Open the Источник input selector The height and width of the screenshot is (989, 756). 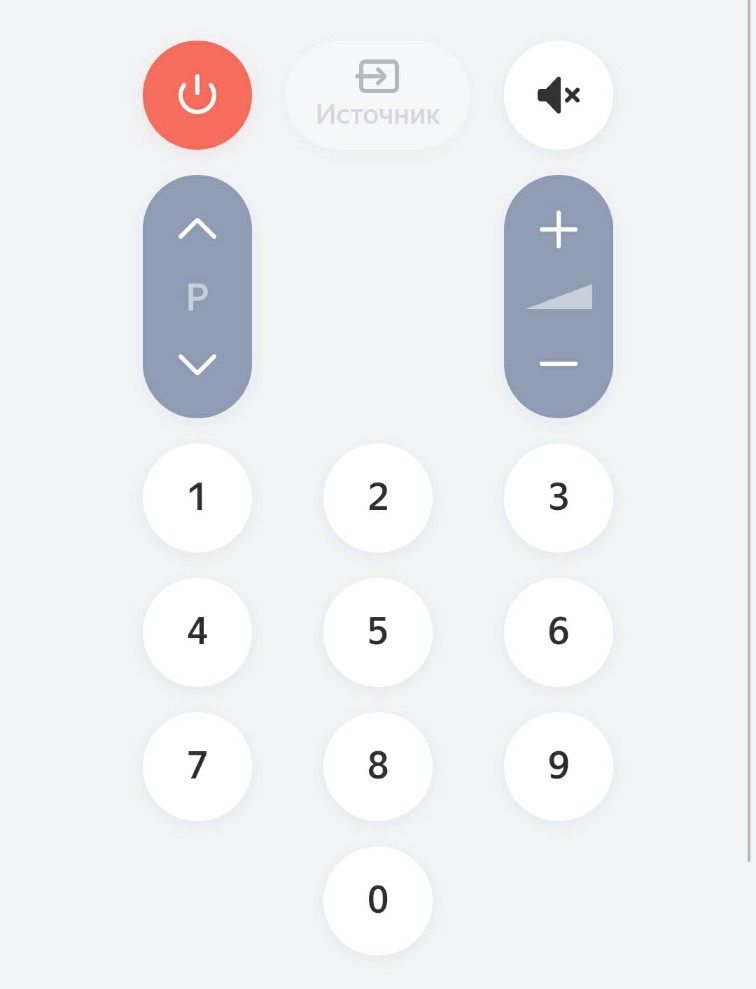point(378,96)
